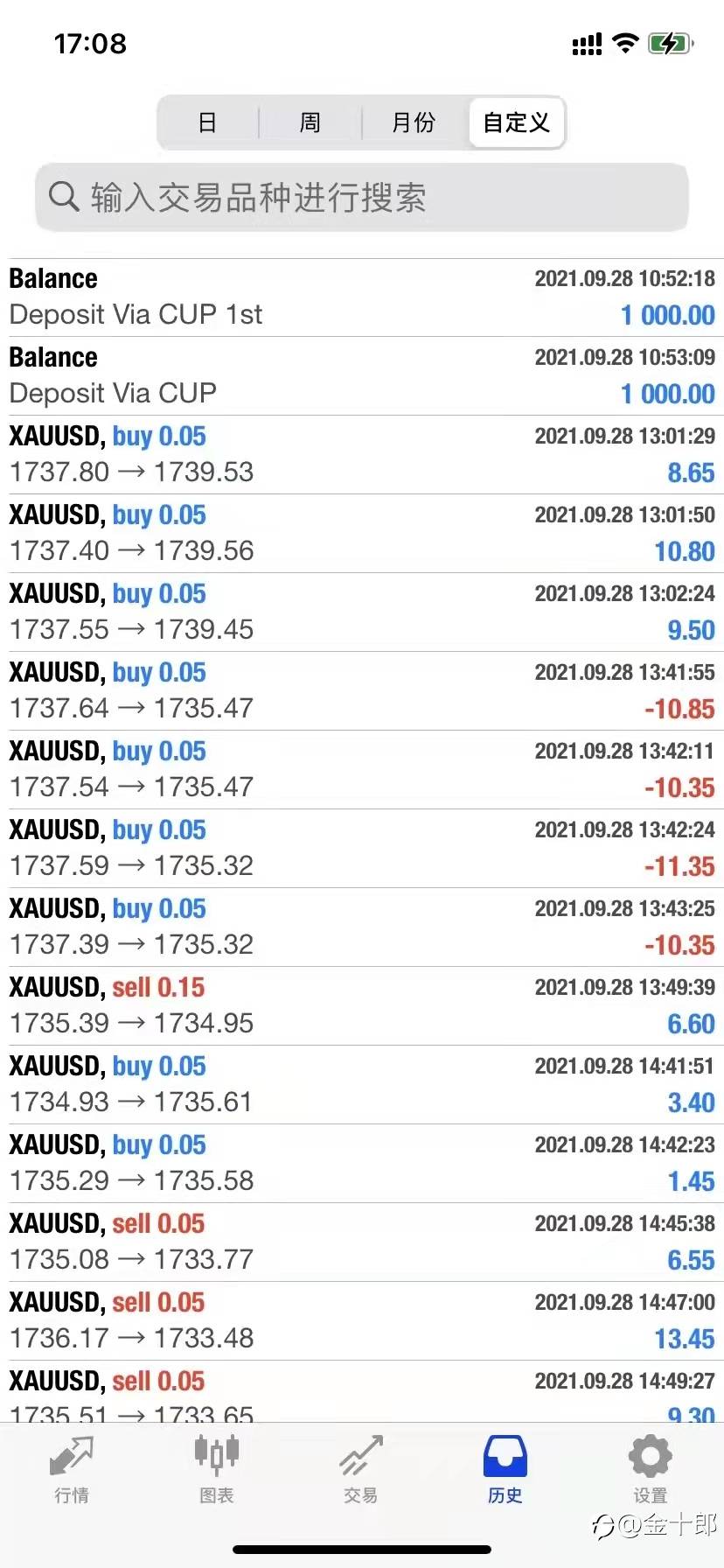Open the XAUUSD trade with -11.35 loss
Screen dimensions: 724x1568
point(362,849)
